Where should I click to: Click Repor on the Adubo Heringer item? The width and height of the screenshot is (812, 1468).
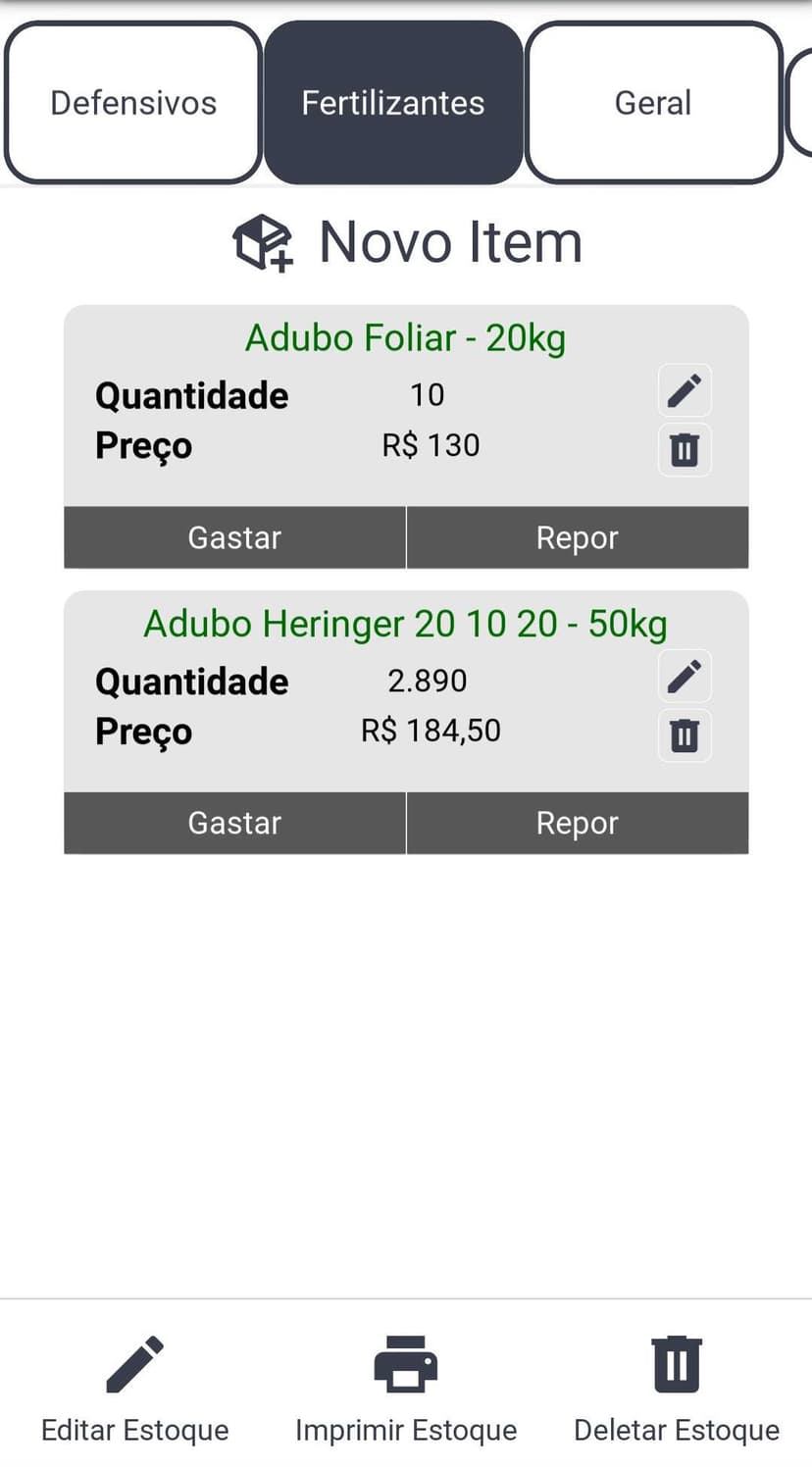(578, 823)
